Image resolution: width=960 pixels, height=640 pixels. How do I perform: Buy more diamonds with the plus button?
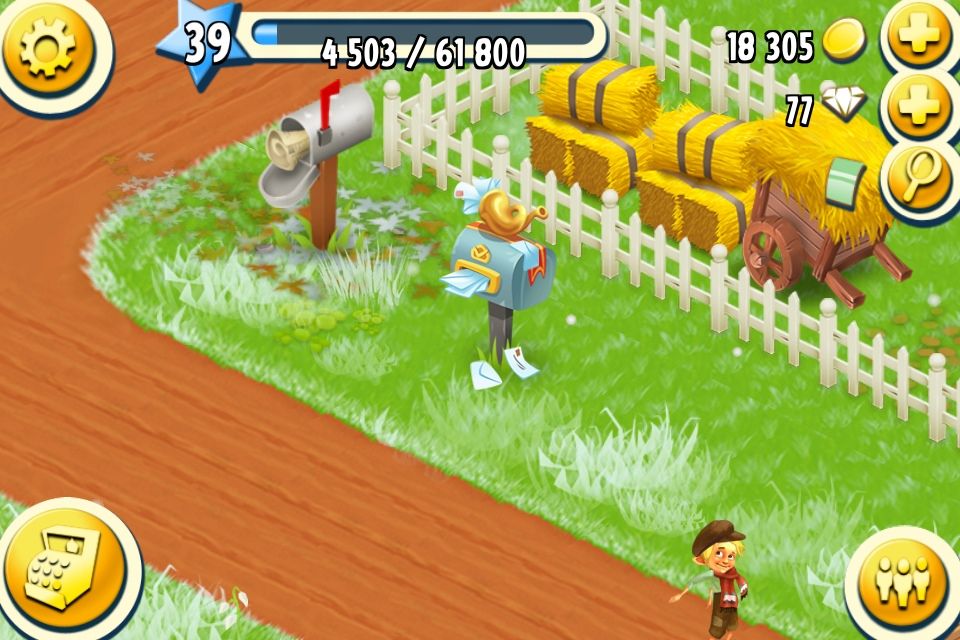[919, 106]
